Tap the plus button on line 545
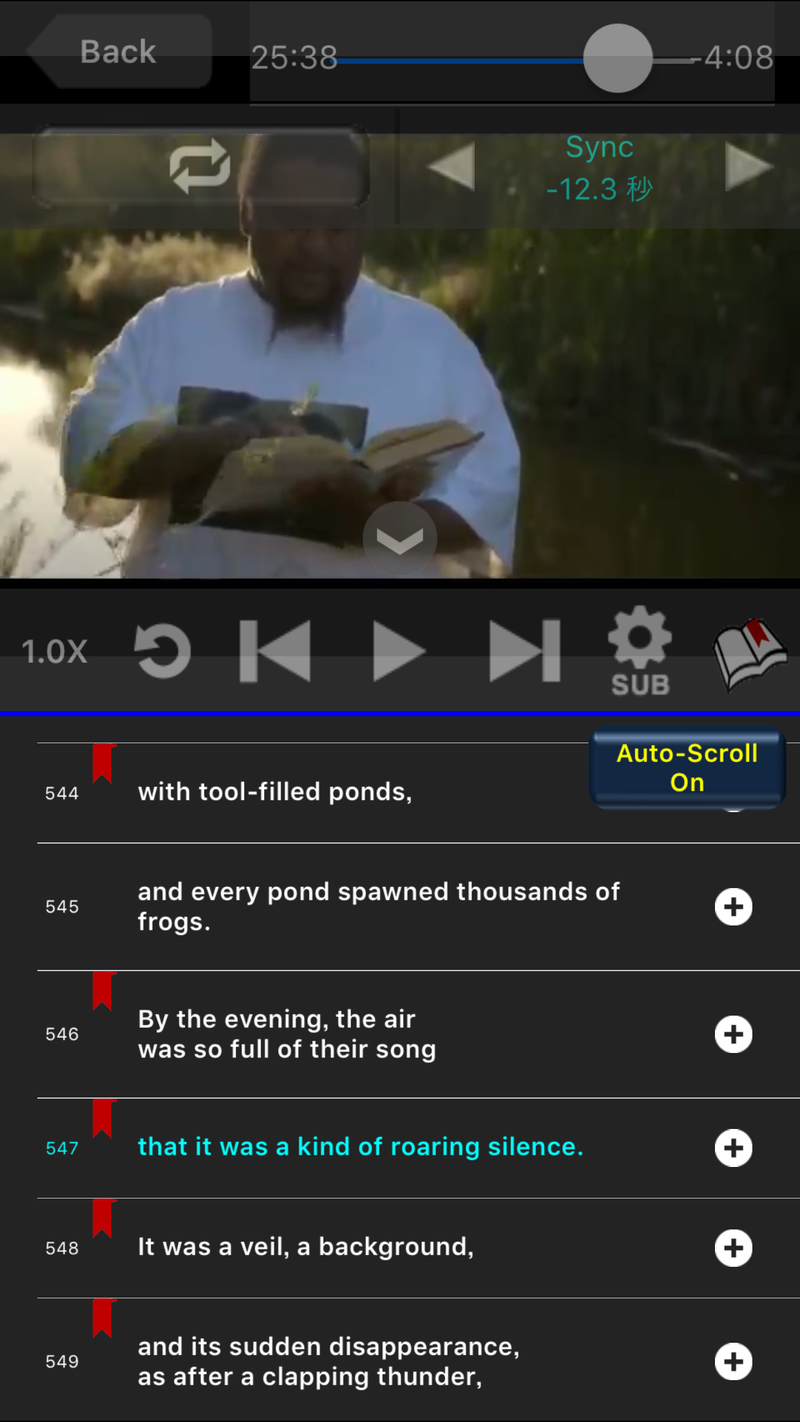 (x=734, y=907)
